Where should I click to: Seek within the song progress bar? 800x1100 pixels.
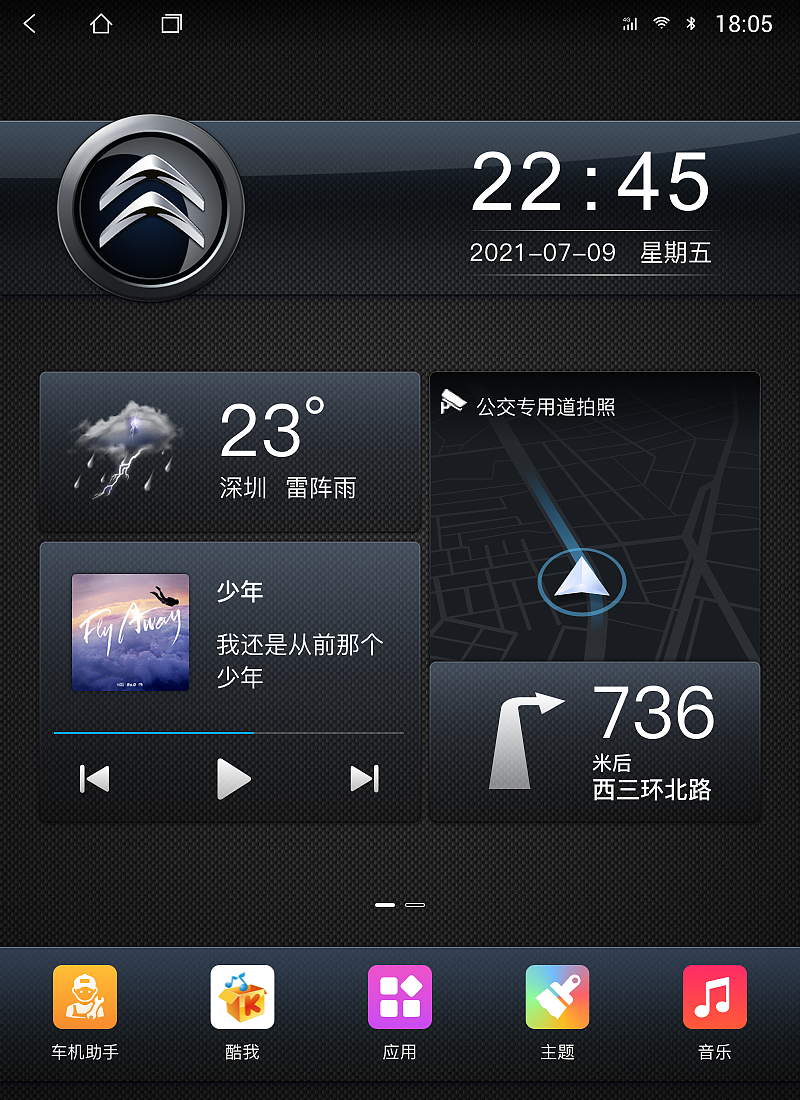coord(230,733)
